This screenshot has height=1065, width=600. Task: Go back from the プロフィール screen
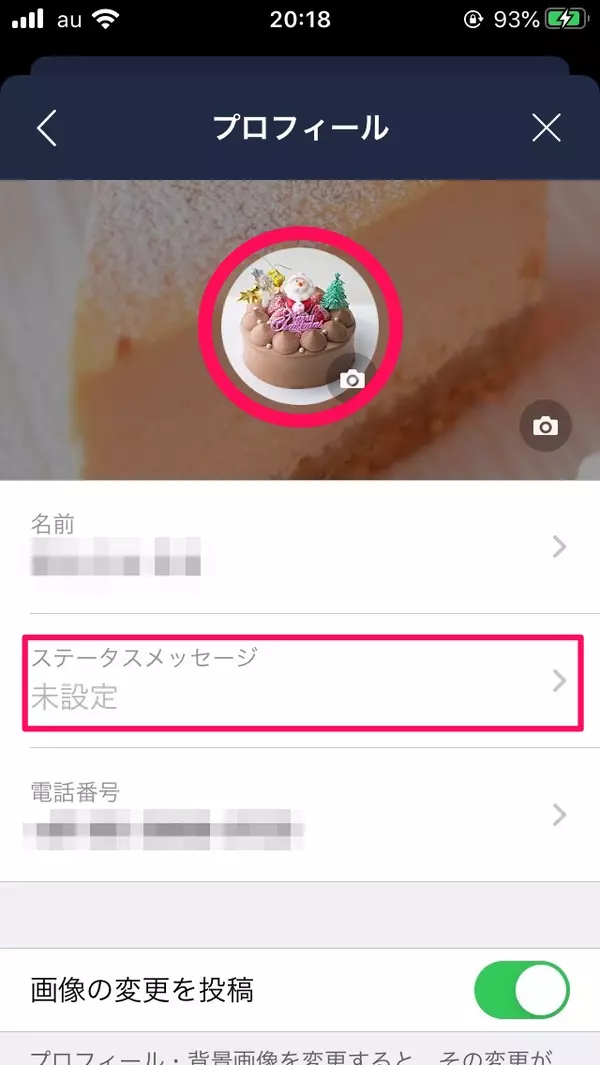click(46, 128)
